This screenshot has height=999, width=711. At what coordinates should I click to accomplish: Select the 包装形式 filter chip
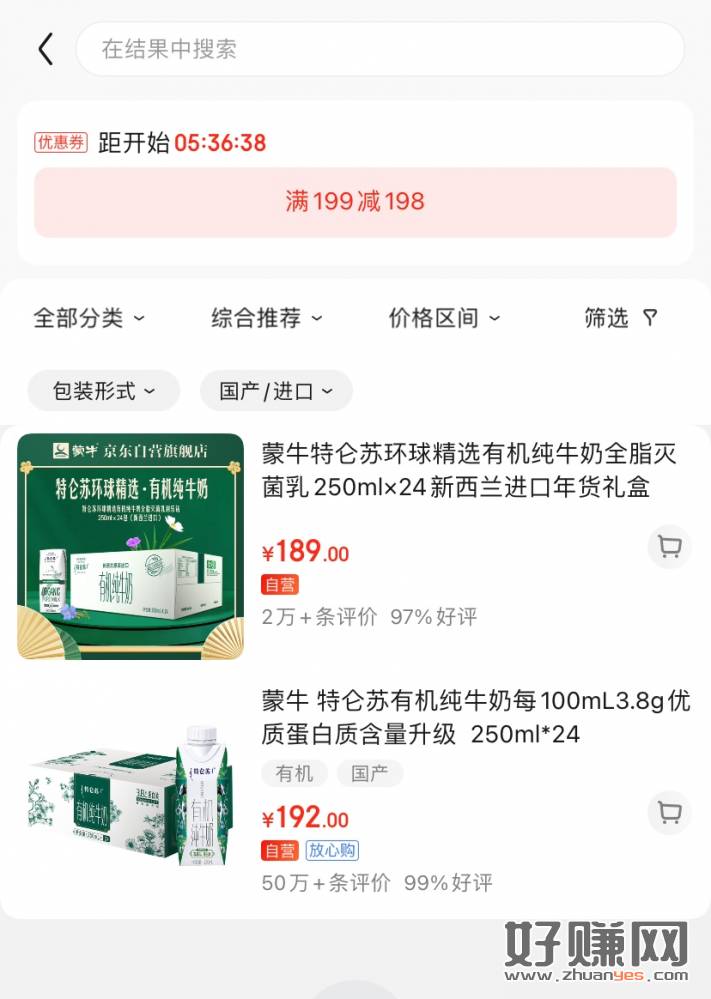click(103, 391)
